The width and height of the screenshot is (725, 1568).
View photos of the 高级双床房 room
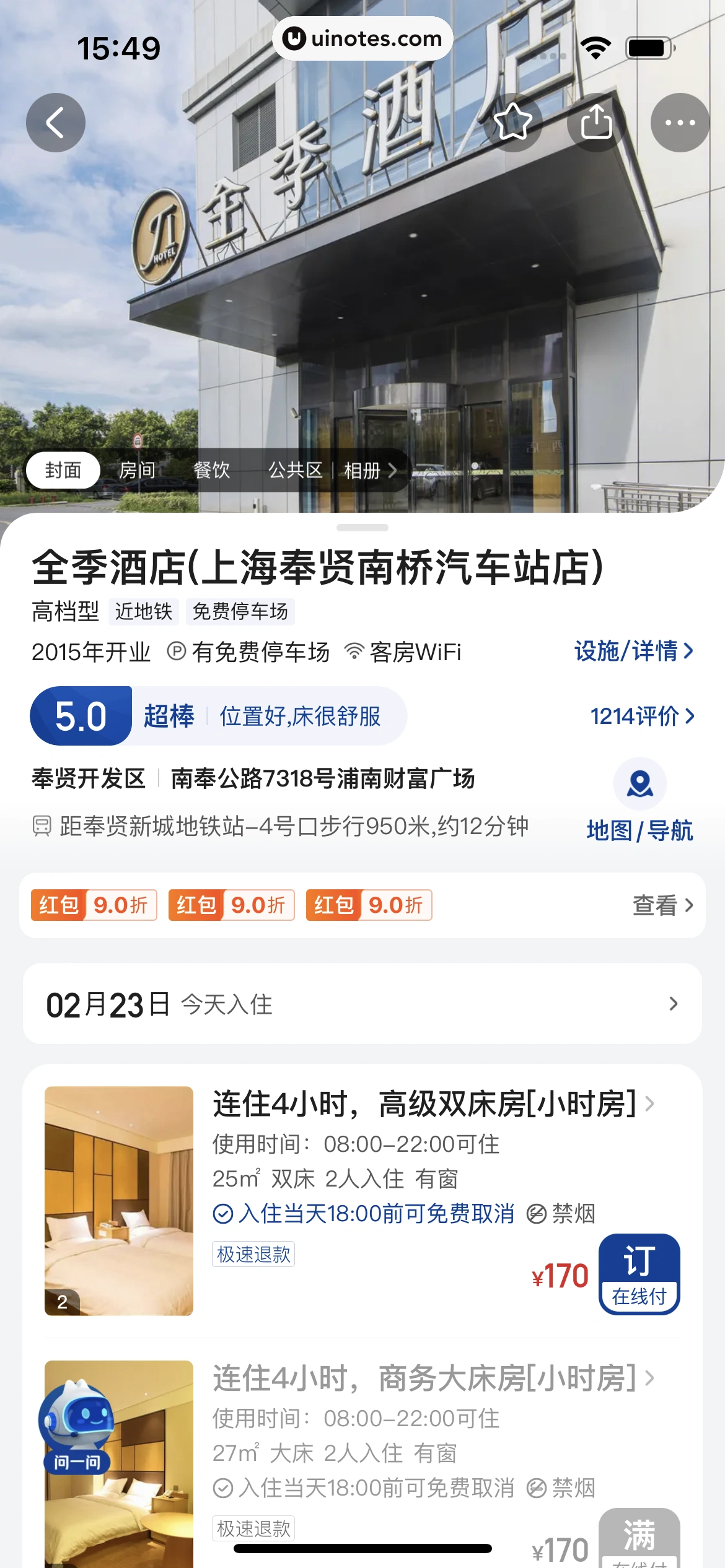click(x=119, y=1200)
